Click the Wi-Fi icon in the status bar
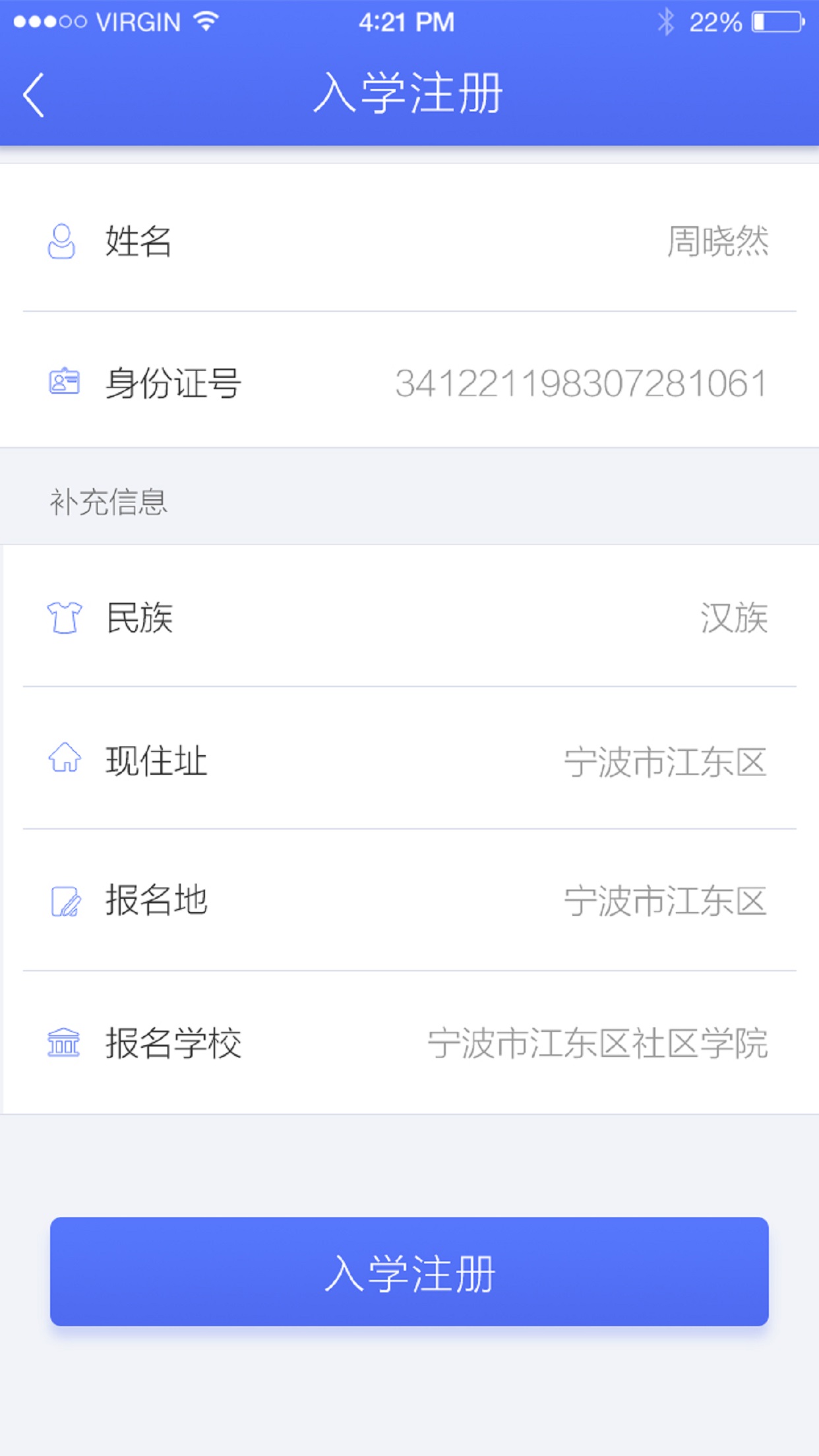Viewport: 819px width, 1456px height. [x=204, y=20]
